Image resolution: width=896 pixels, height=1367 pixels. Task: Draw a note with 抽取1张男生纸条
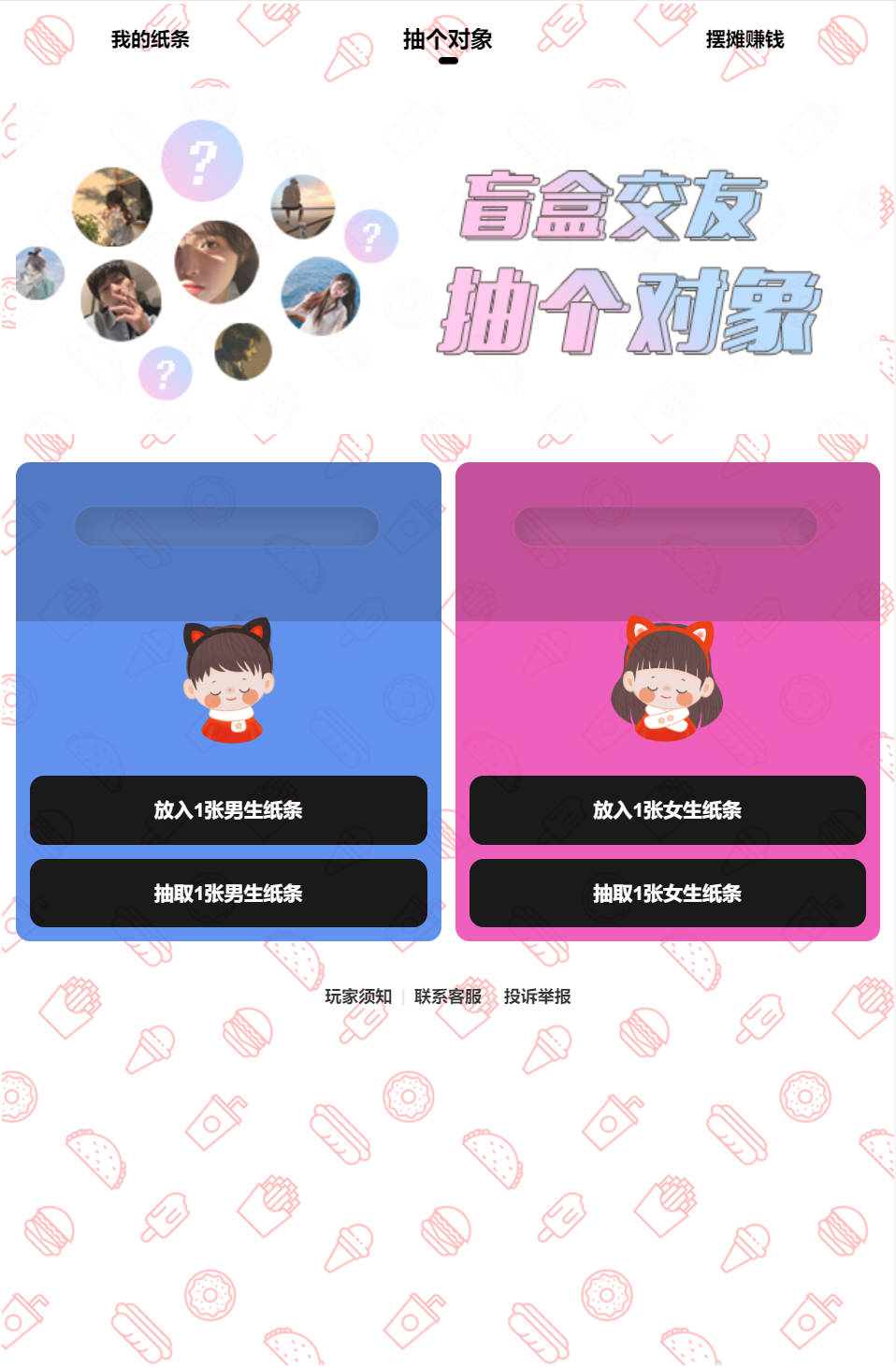coord(228,894)
